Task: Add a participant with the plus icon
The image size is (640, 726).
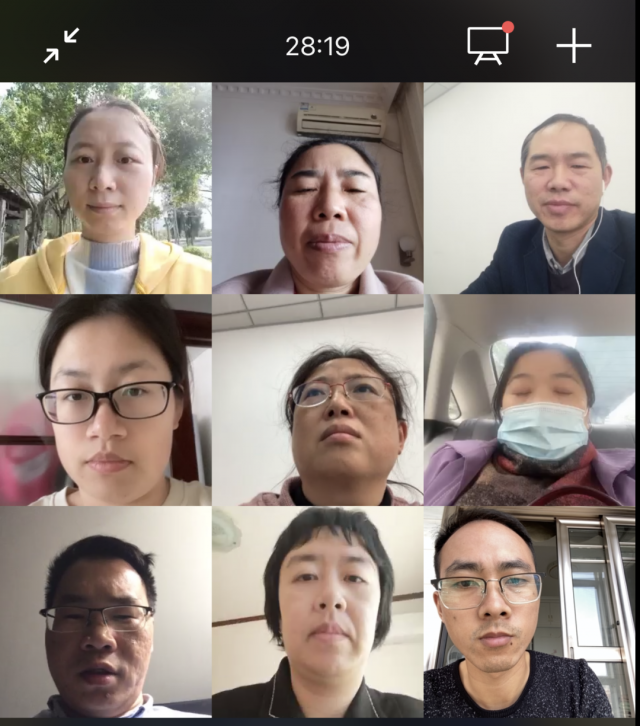Action: (574, 45)
